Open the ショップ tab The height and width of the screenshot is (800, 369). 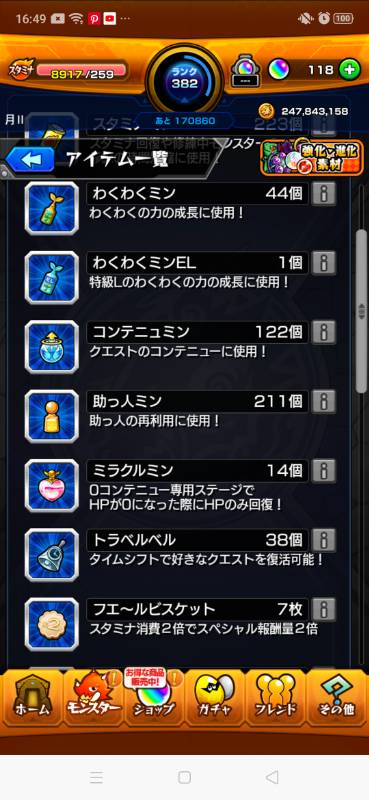[154, 697]
